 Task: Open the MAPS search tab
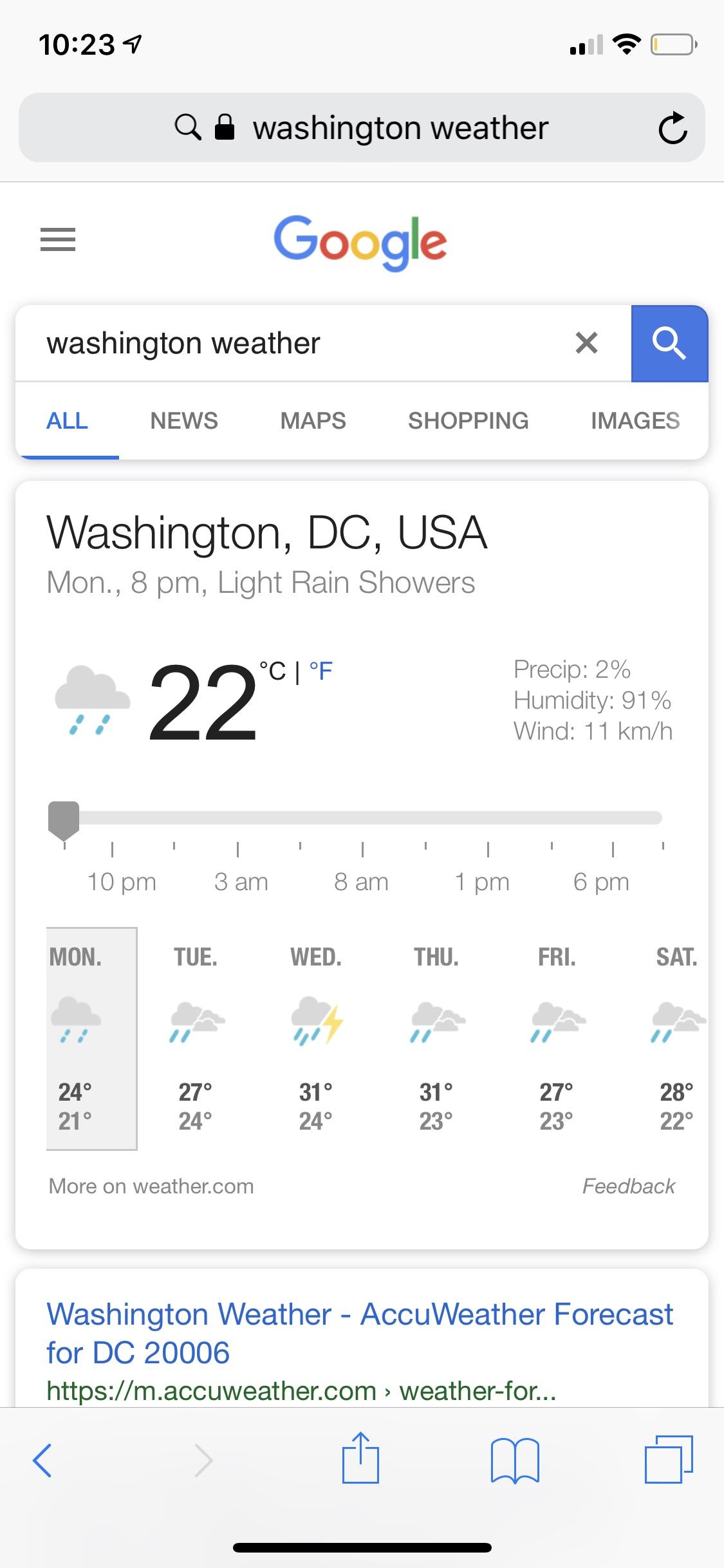click(x=313, y=420)
